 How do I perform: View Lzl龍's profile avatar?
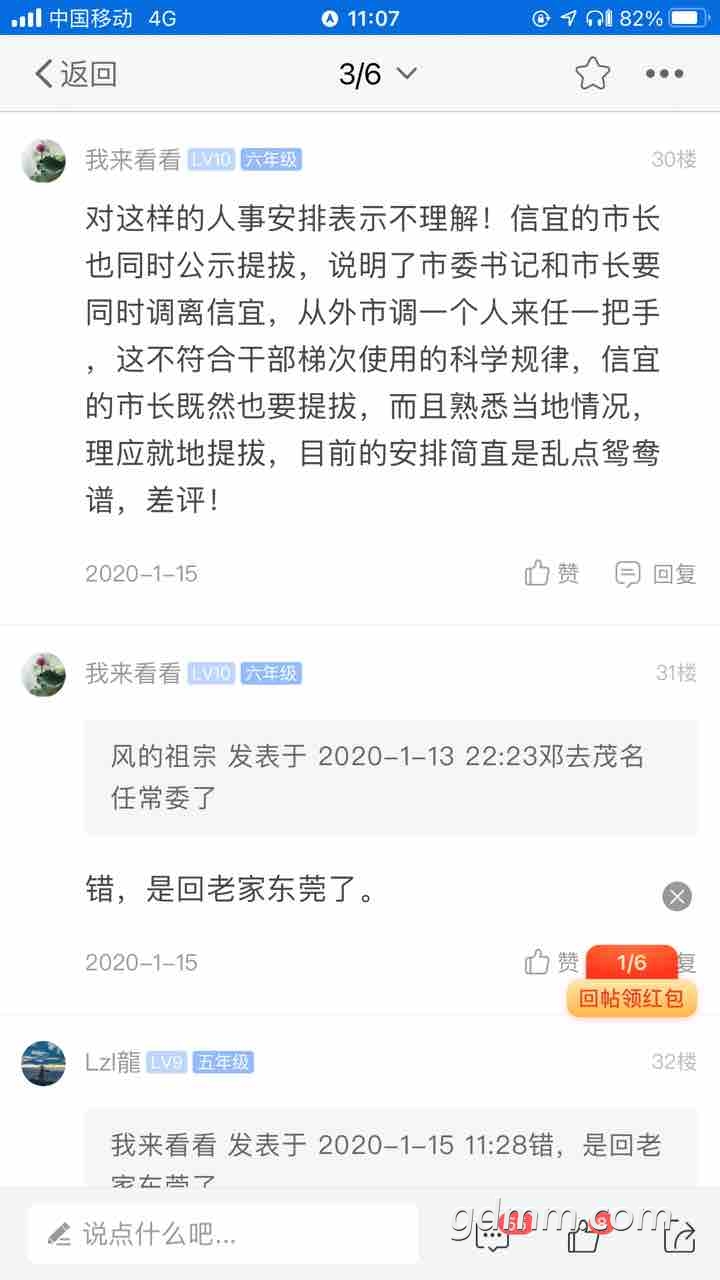(43, 1063)
